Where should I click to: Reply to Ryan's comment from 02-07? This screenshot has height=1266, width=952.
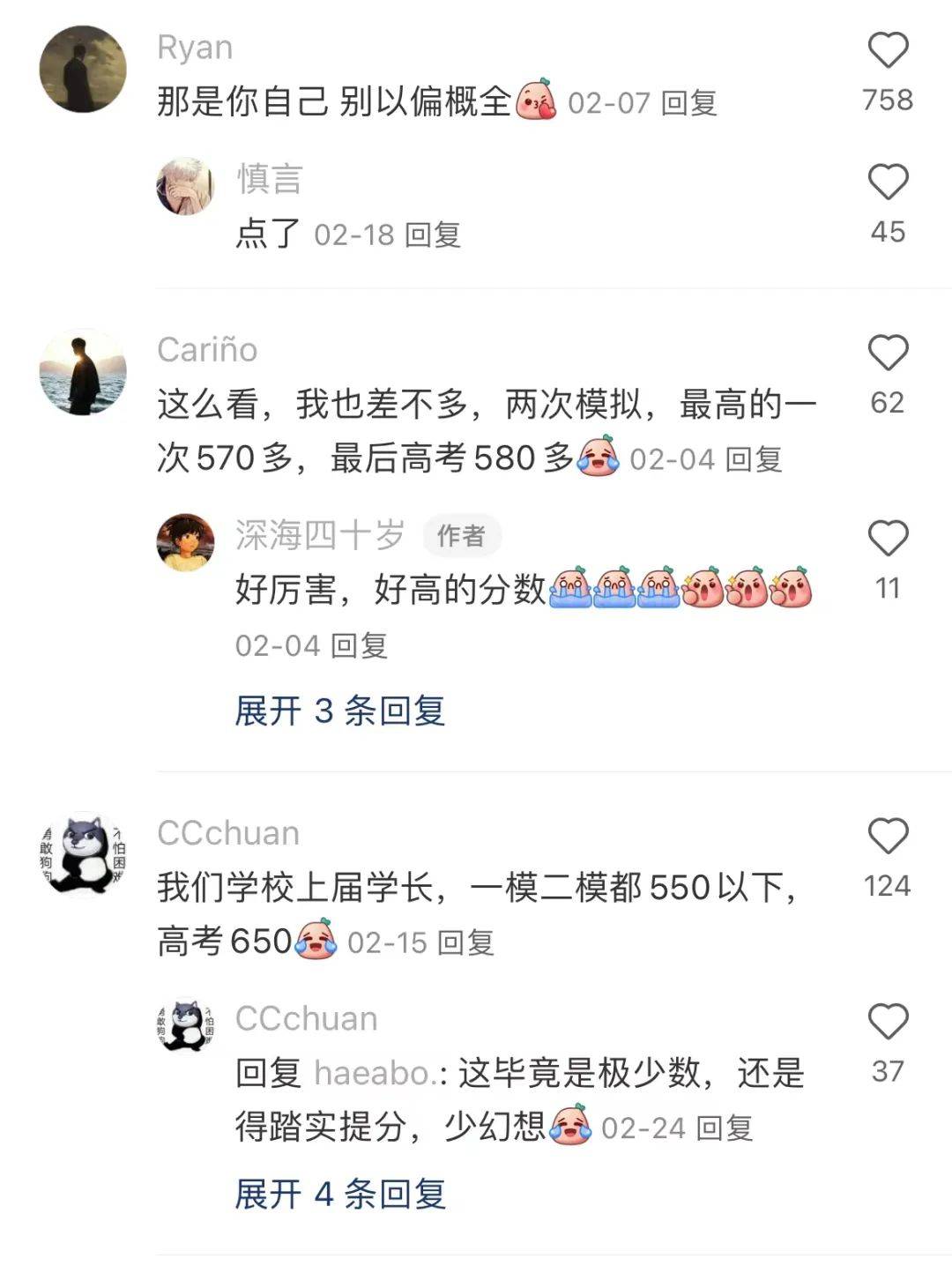point(688,104)
